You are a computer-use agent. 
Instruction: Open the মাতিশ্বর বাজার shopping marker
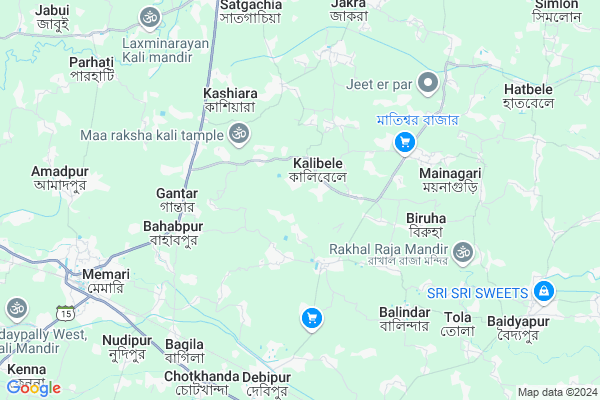point(404,143)
